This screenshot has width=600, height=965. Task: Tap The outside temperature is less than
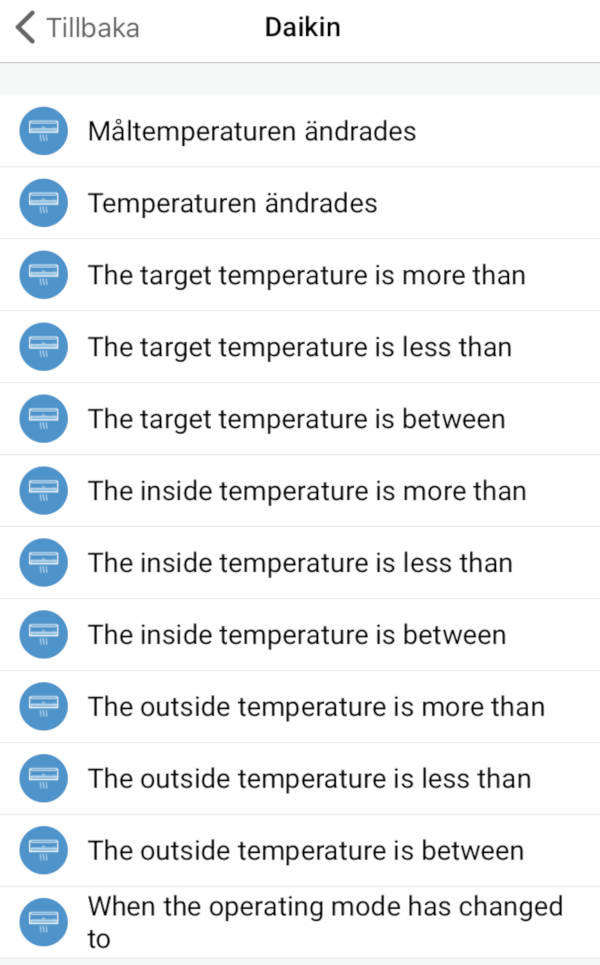pos(300,779)
